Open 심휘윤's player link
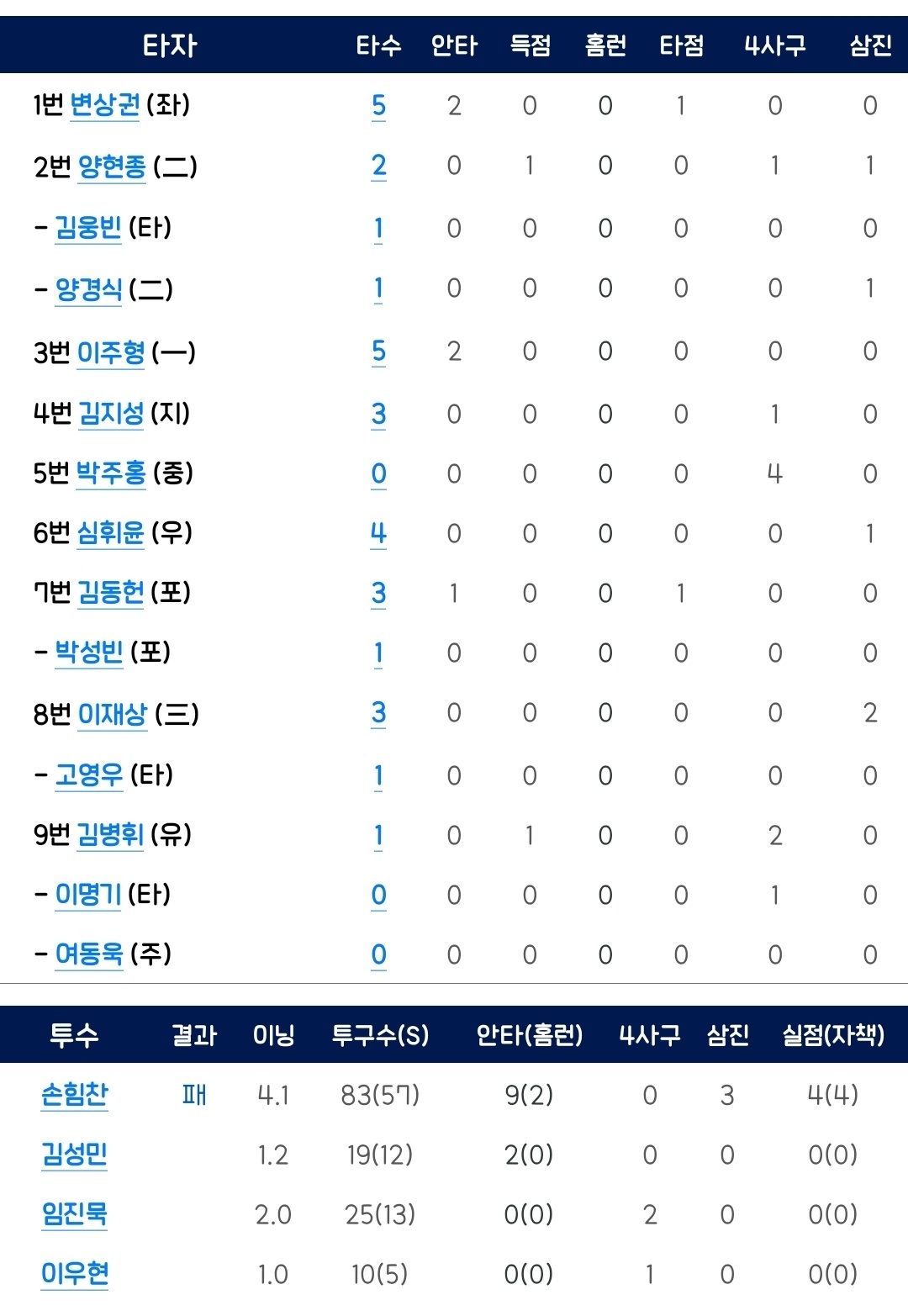The image size is (908, 1316). [x=111, y=532]
